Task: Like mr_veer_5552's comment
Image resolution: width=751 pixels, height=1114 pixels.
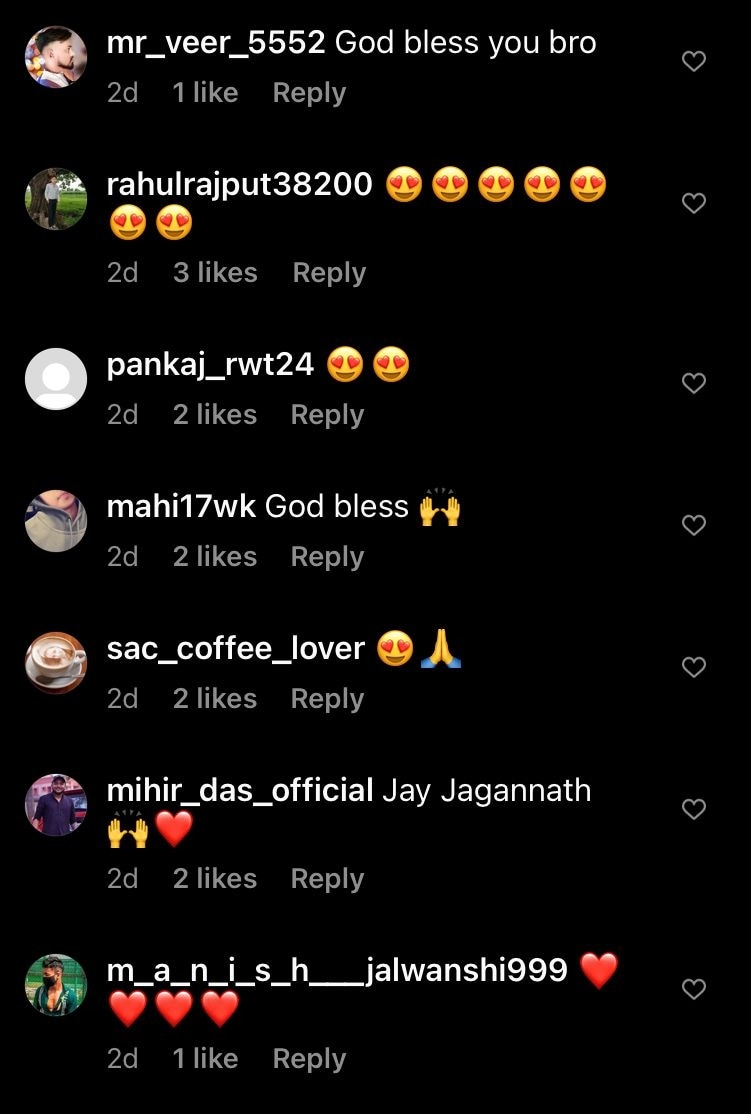Action: (693, 62)
